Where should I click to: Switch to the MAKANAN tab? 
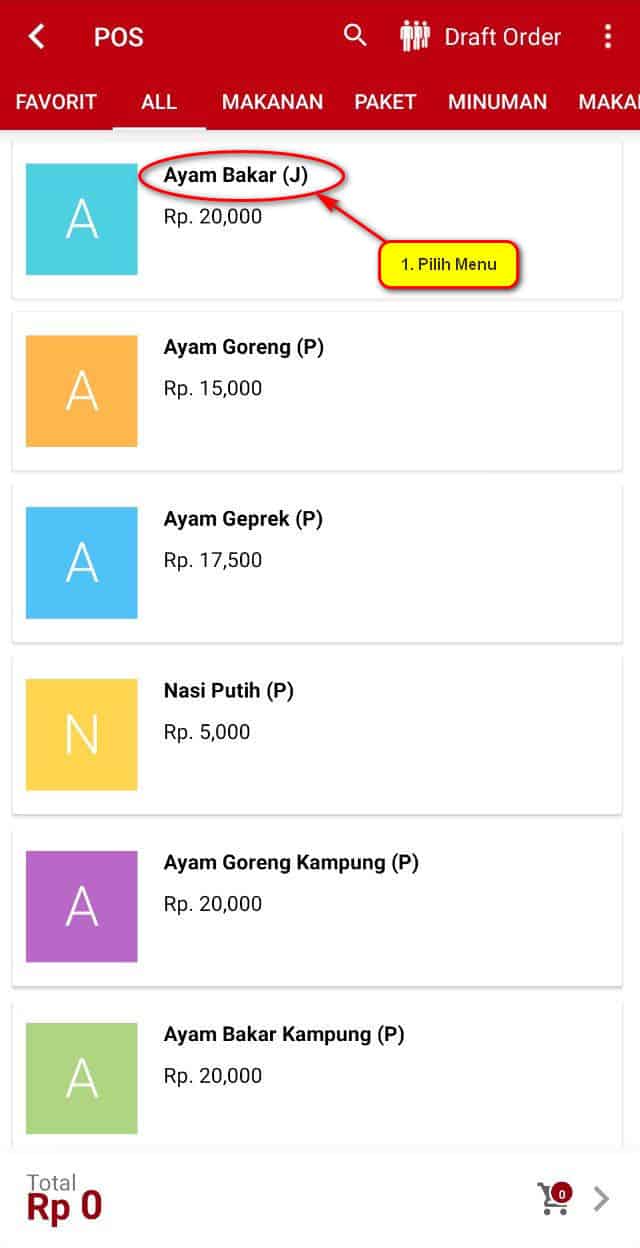(x=272, y=102)
